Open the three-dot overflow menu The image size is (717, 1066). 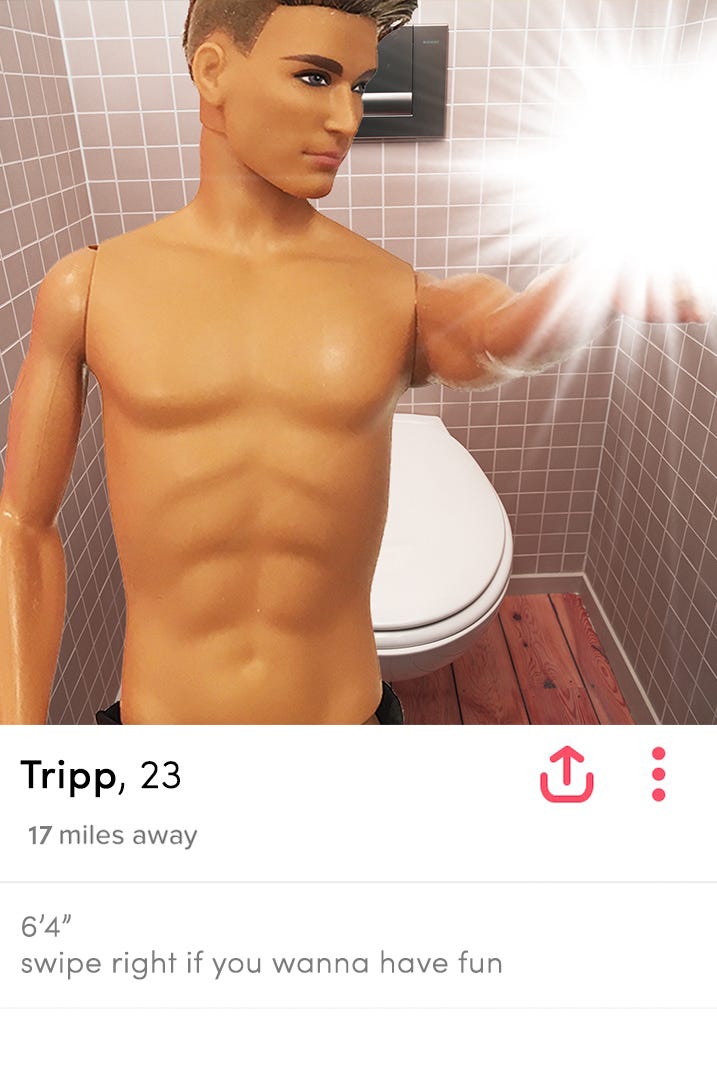click(x=658, y=774)
